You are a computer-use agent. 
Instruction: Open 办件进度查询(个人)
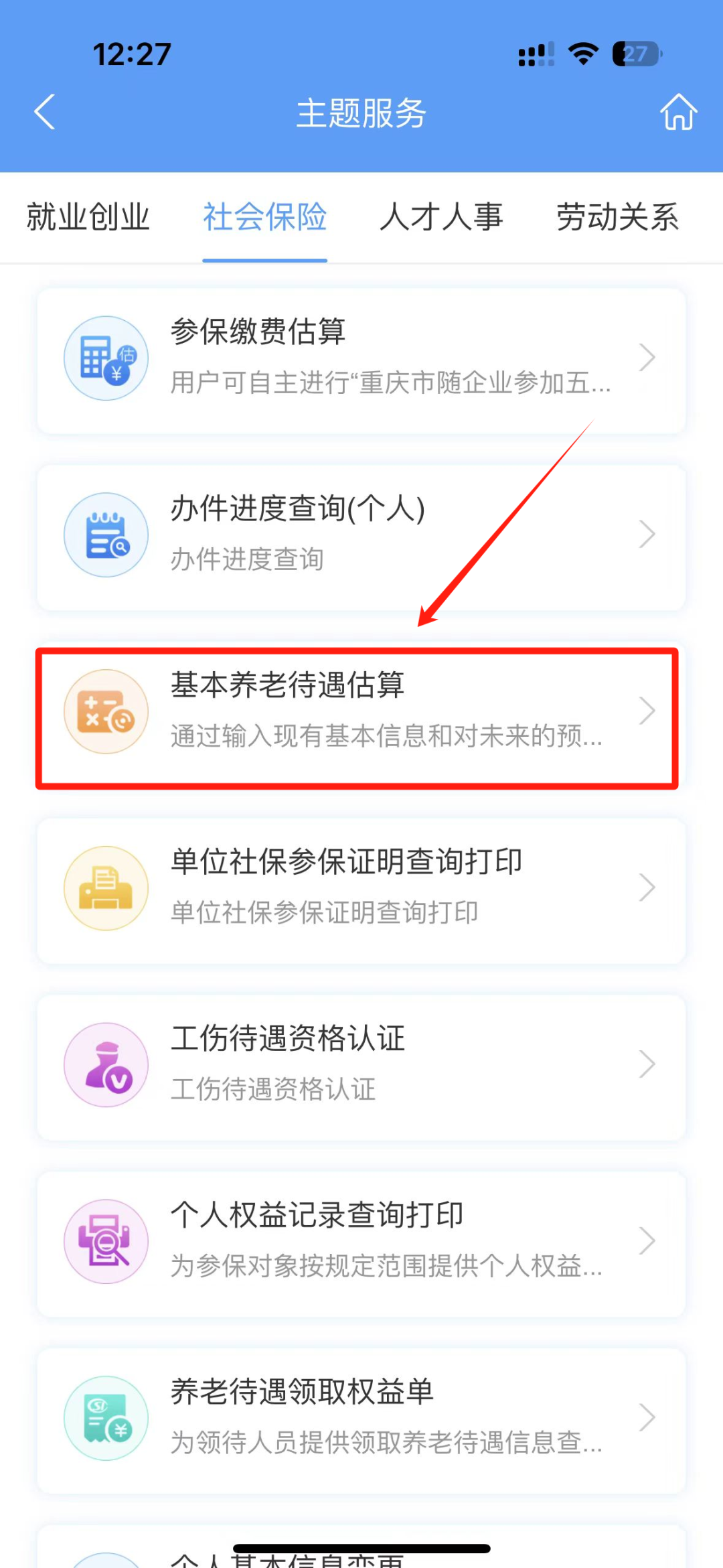[361, 536]
